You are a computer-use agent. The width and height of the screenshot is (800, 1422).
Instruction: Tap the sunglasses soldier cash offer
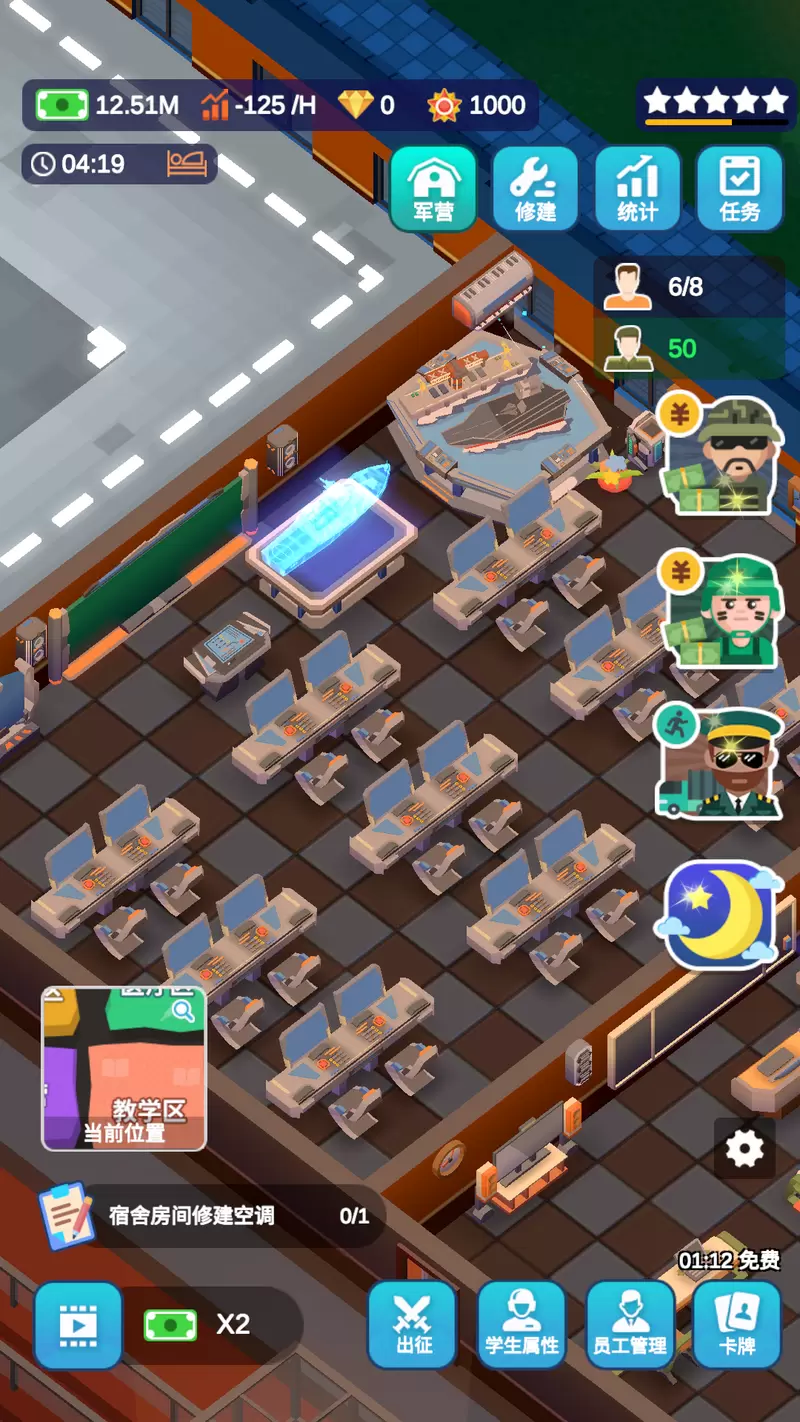(721, 455)
